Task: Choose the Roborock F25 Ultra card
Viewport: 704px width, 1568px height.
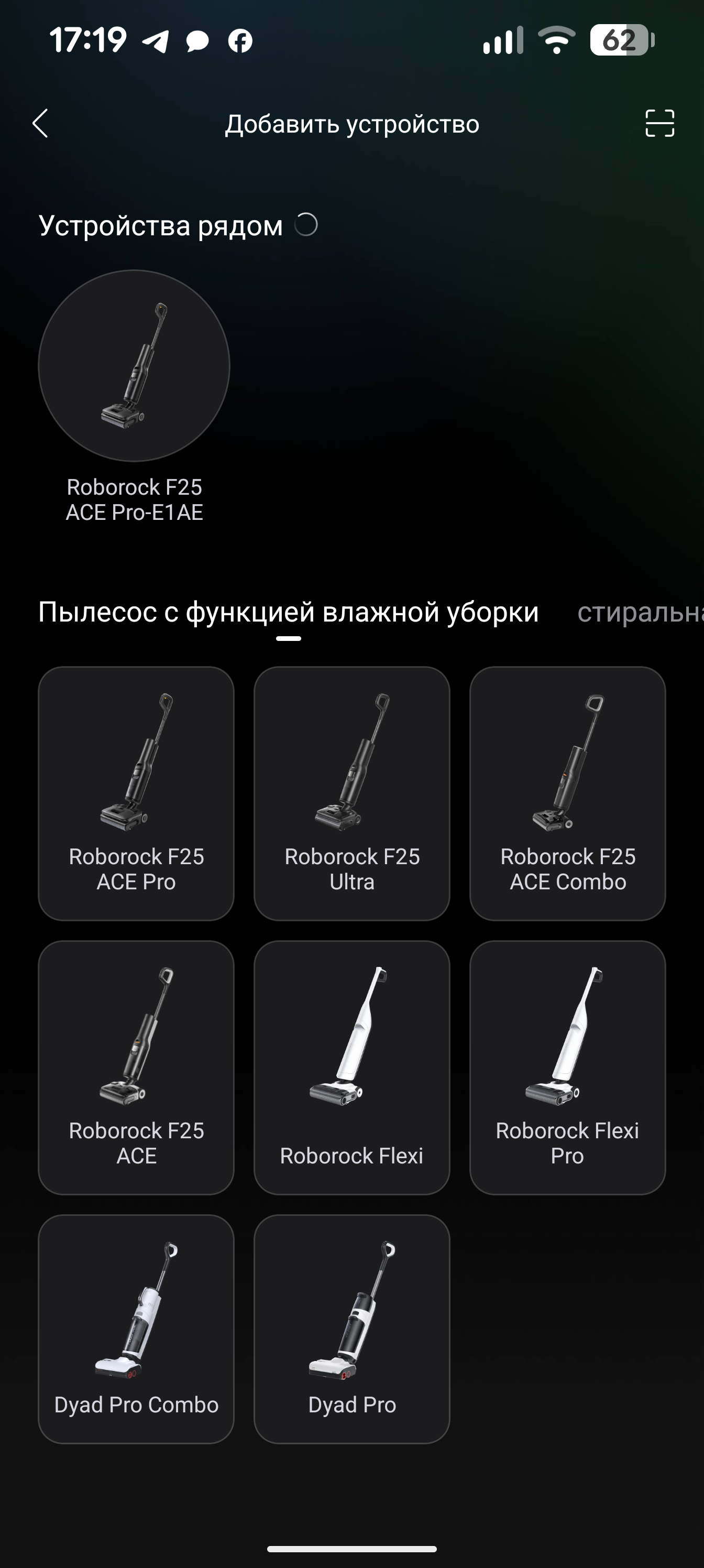Action: [351, 792]
